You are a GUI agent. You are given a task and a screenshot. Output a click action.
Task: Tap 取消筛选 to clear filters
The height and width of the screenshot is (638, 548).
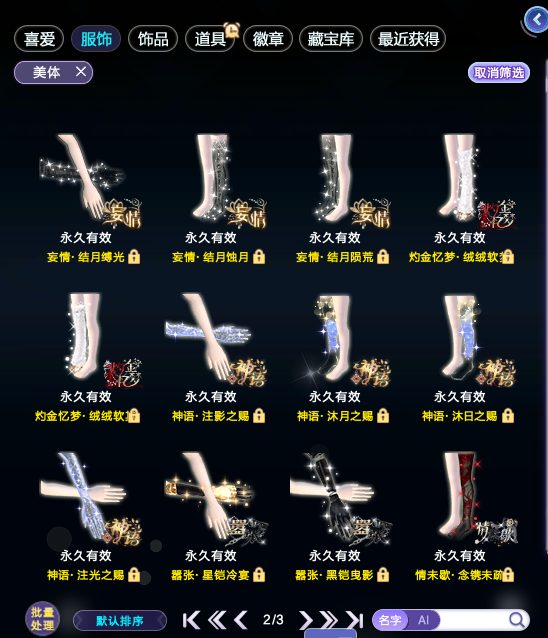499,73
